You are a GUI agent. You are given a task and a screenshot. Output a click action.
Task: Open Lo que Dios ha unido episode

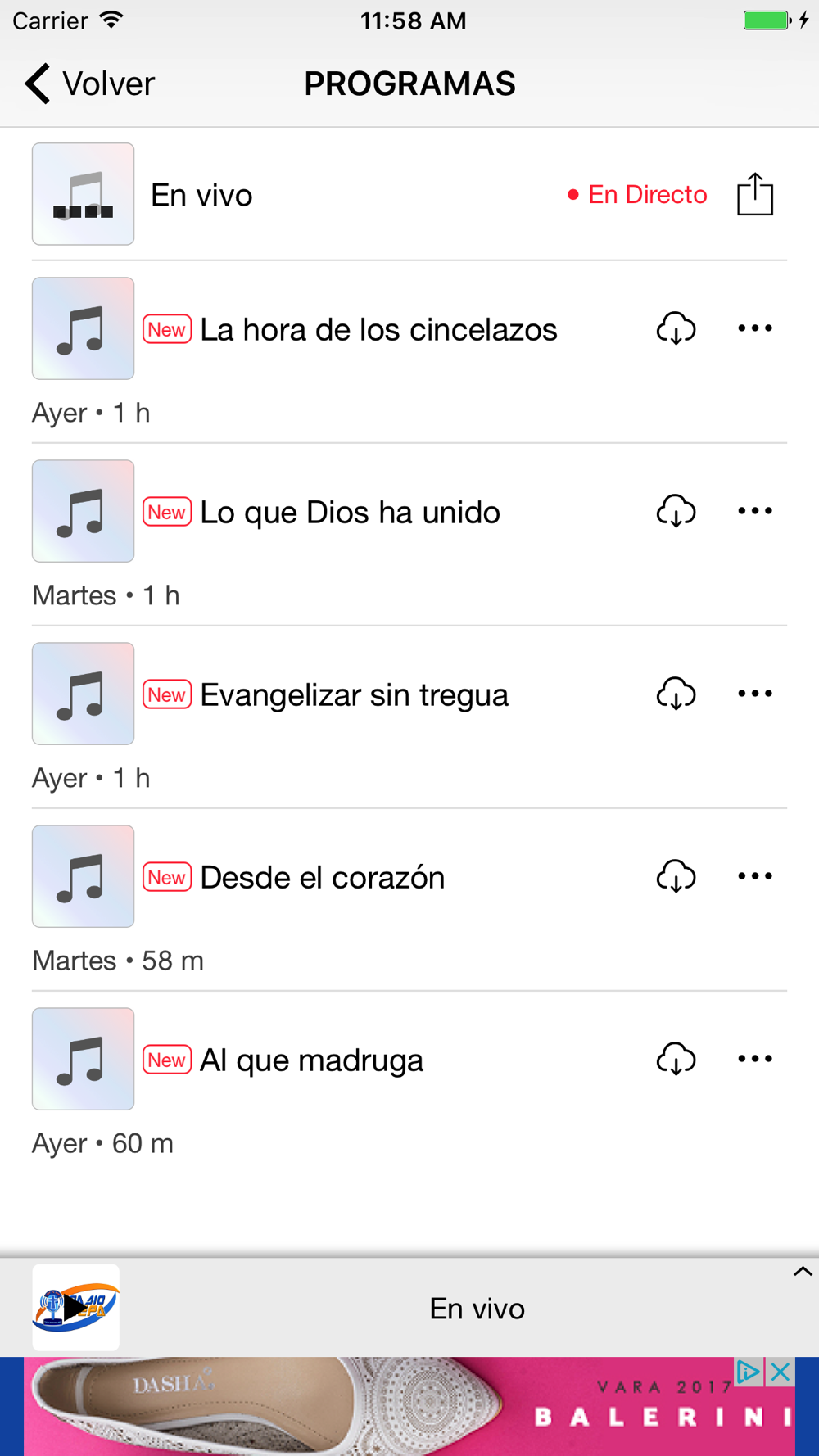[350, 513]
